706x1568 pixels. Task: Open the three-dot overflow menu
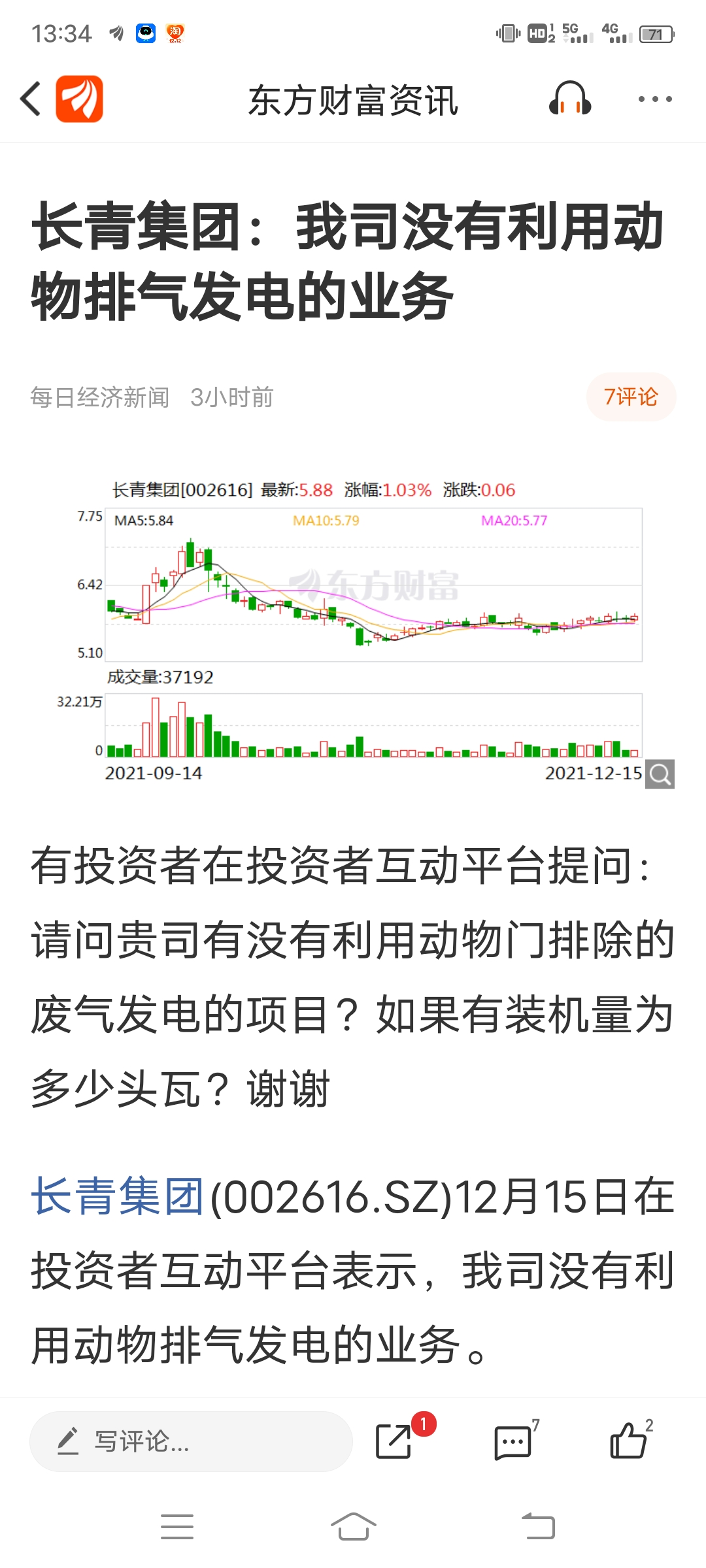pos(654,99)
